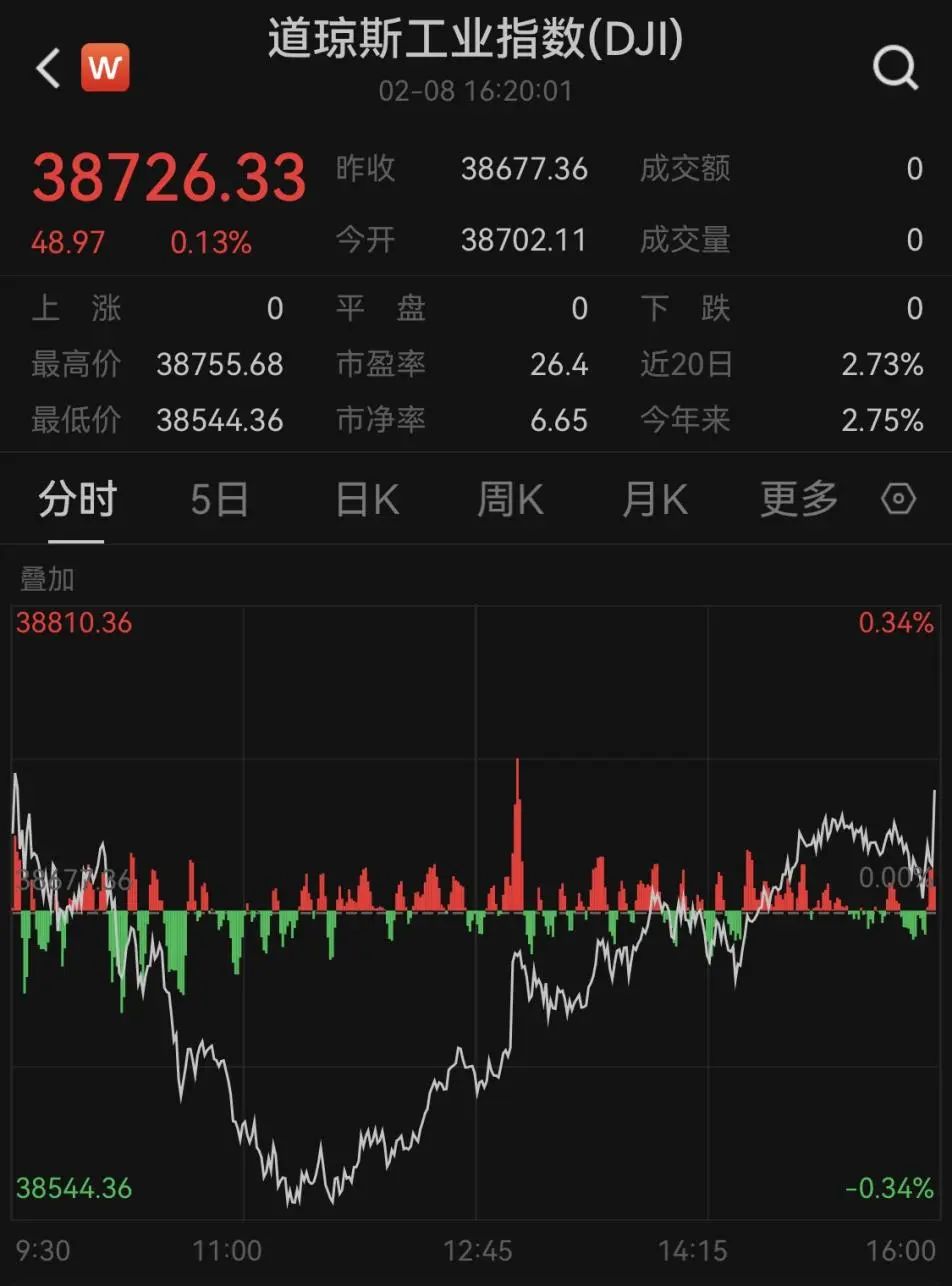This screenshot has width=952, height=1286.
Task: Switch to the 月K chart tab
Action: pos(655,498)
